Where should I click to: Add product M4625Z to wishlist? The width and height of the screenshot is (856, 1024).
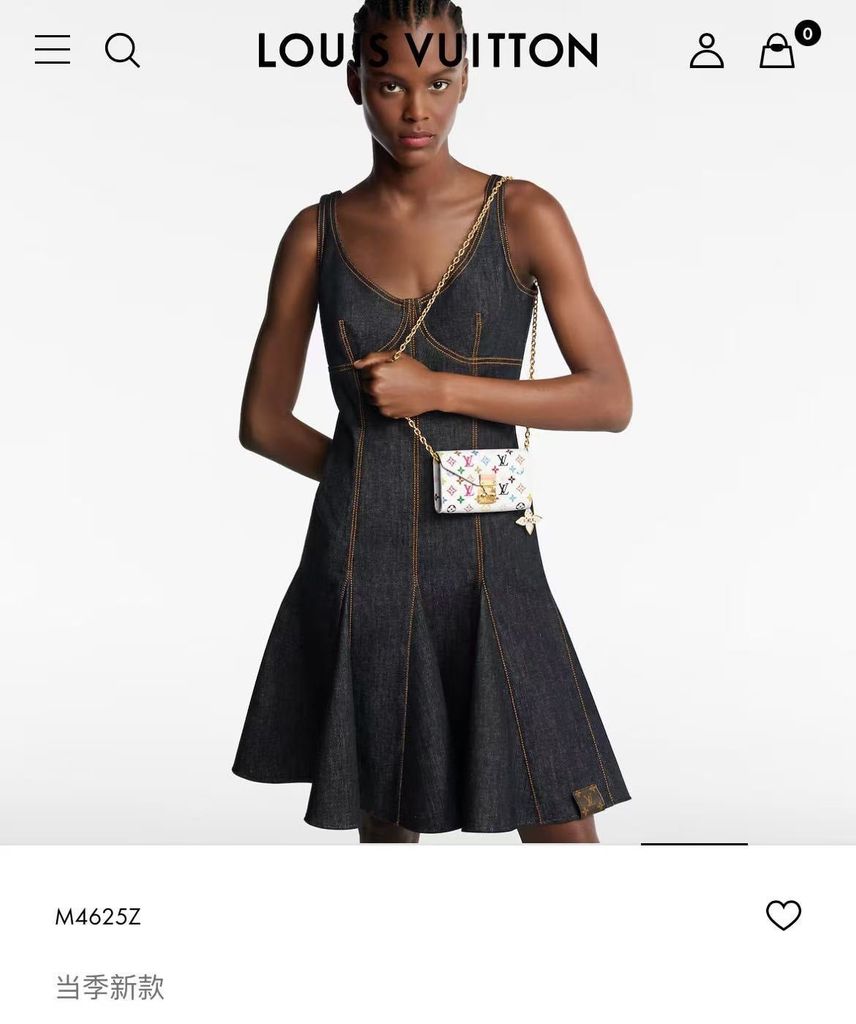click(783, 915)
